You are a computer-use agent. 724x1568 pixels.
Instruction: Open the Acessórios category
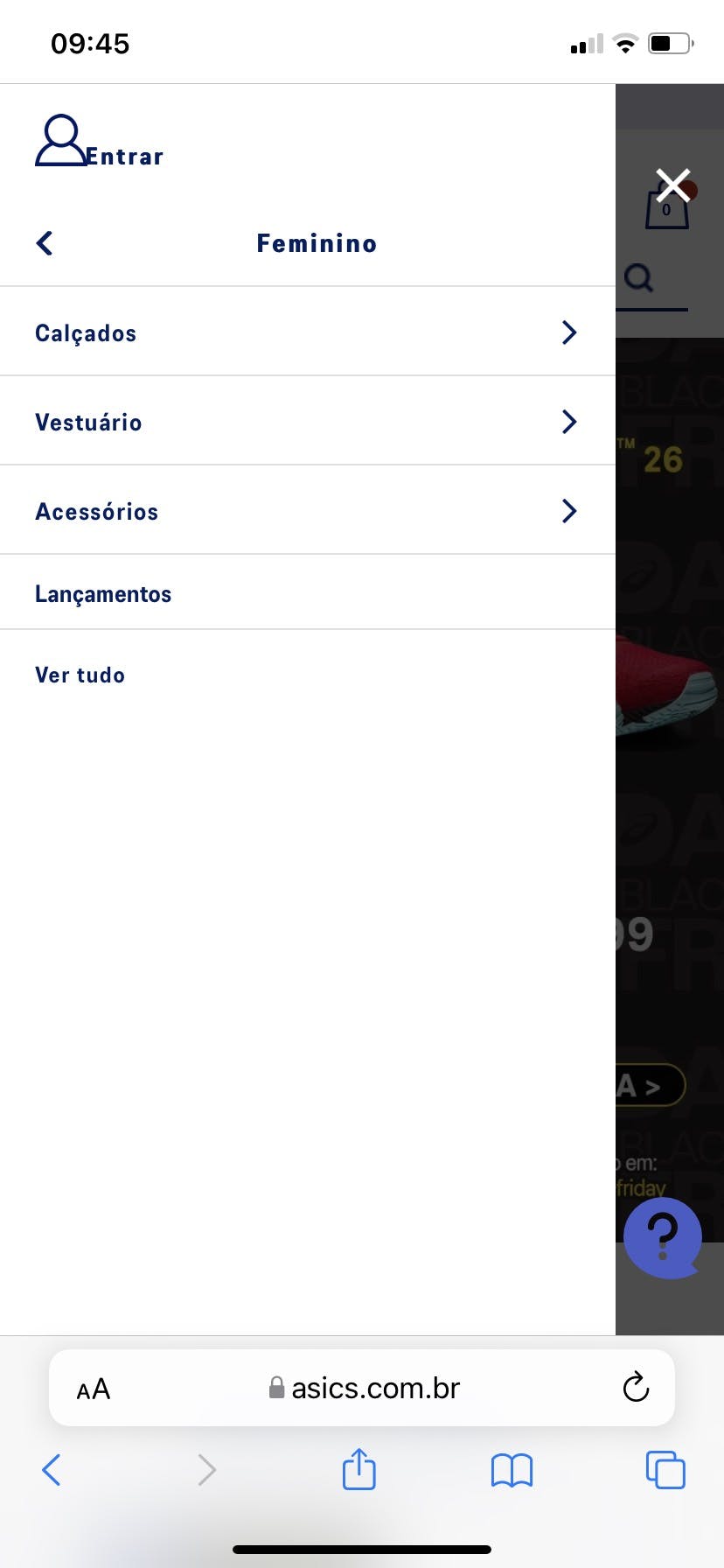[306, 511]
